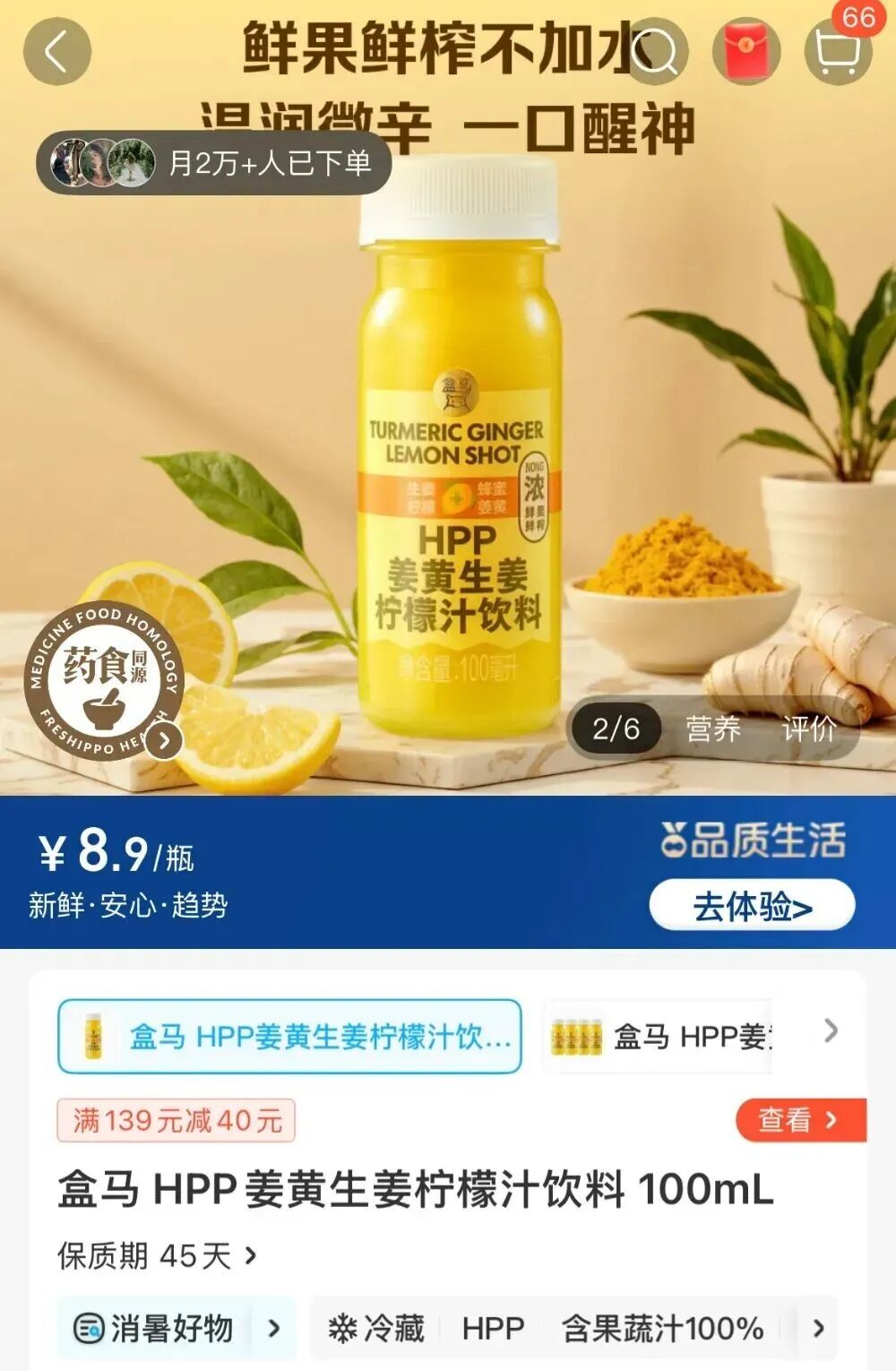
Task: Go back to the previous page
Action: (x=56, y=51)
